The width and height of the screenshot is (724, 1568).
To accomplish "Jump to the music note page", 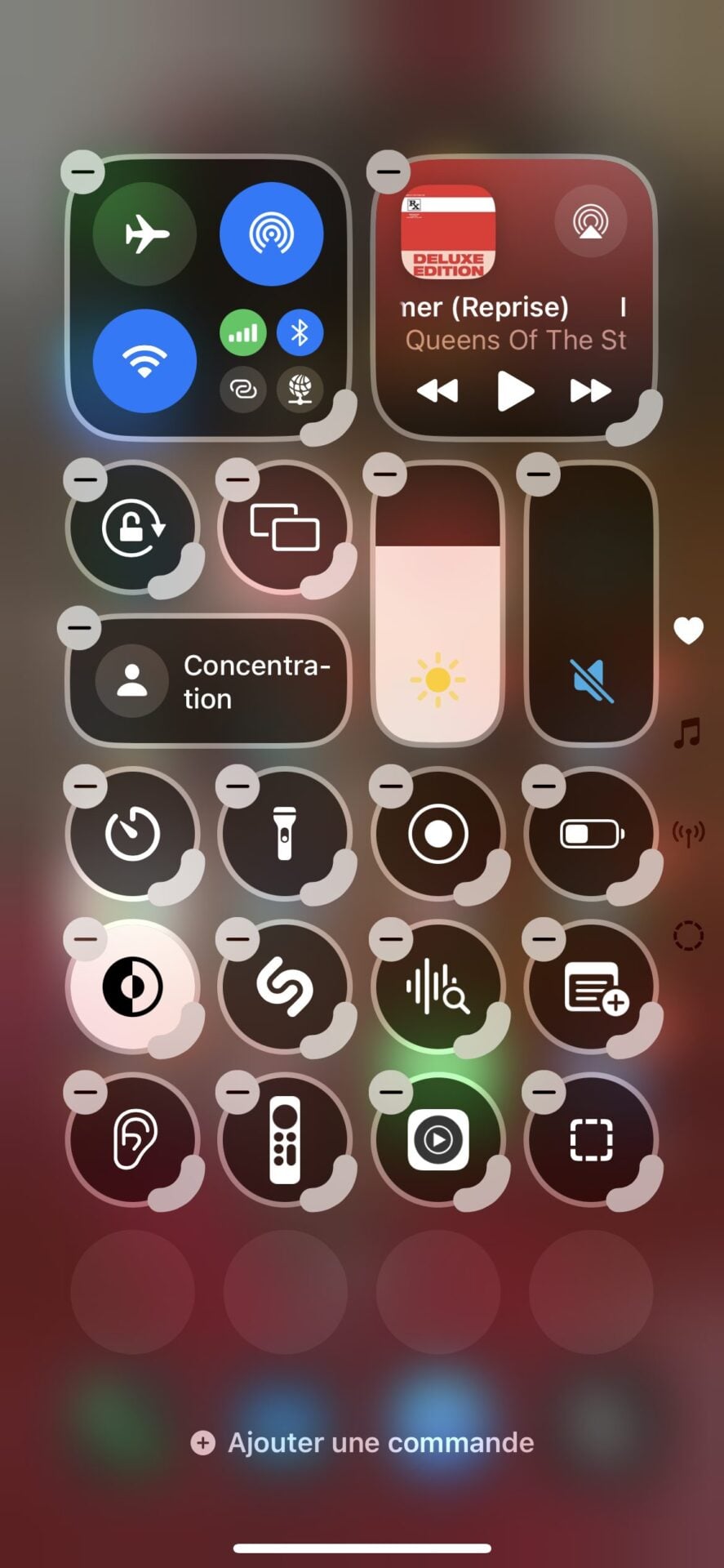I will (x=688, y=733).
